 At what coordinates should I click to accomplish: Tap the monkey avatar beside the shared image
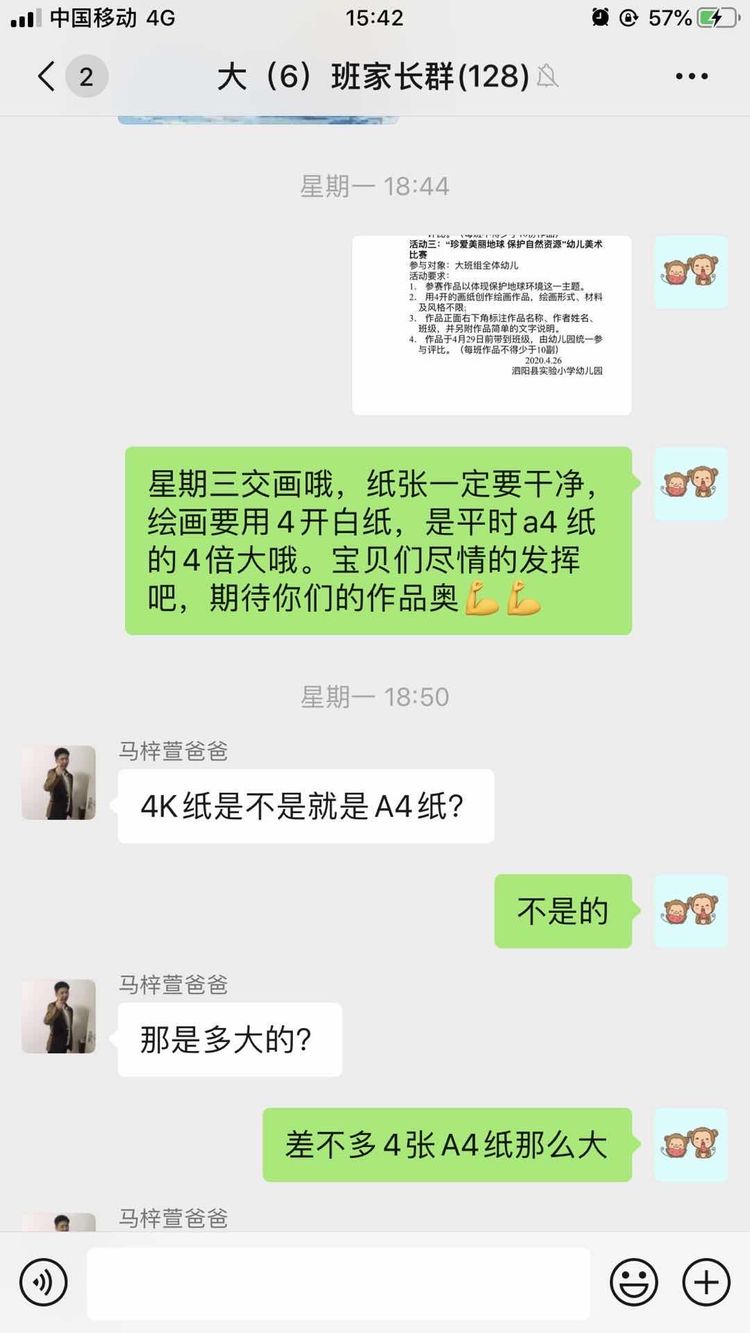tap(691, 272)
